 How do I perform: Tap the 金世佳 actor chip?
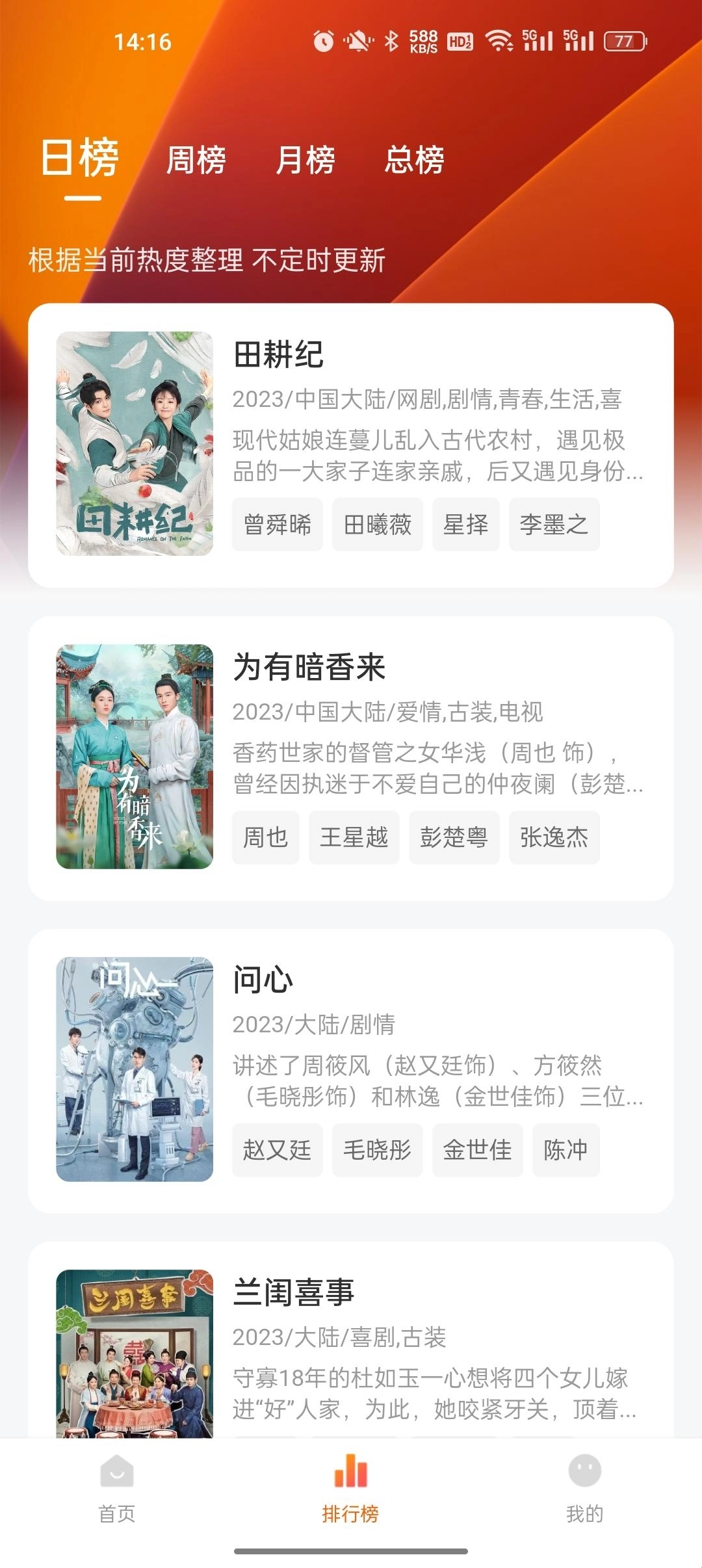click(477, 1150)
